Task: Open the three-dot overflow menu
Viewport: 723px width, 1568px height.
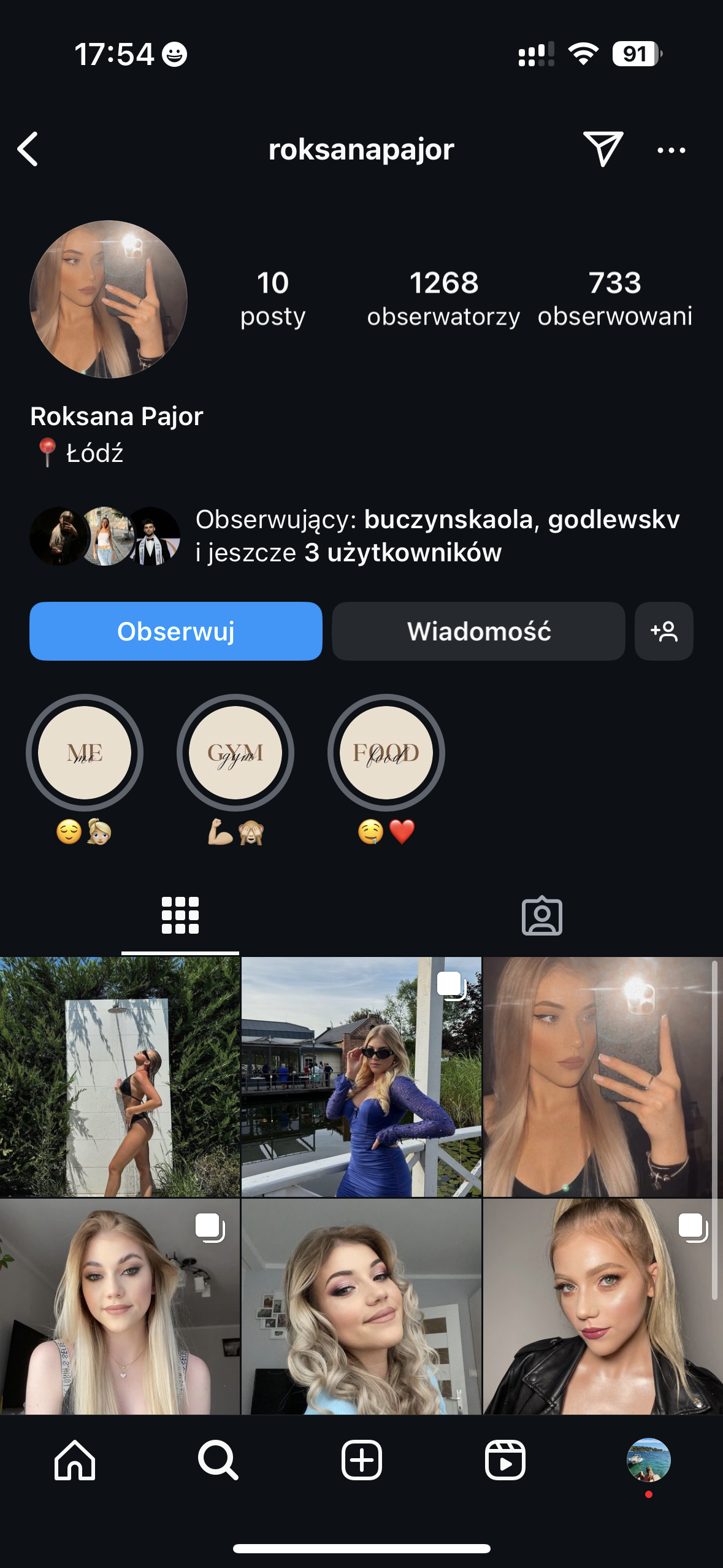Action: (x=671, y=150)
